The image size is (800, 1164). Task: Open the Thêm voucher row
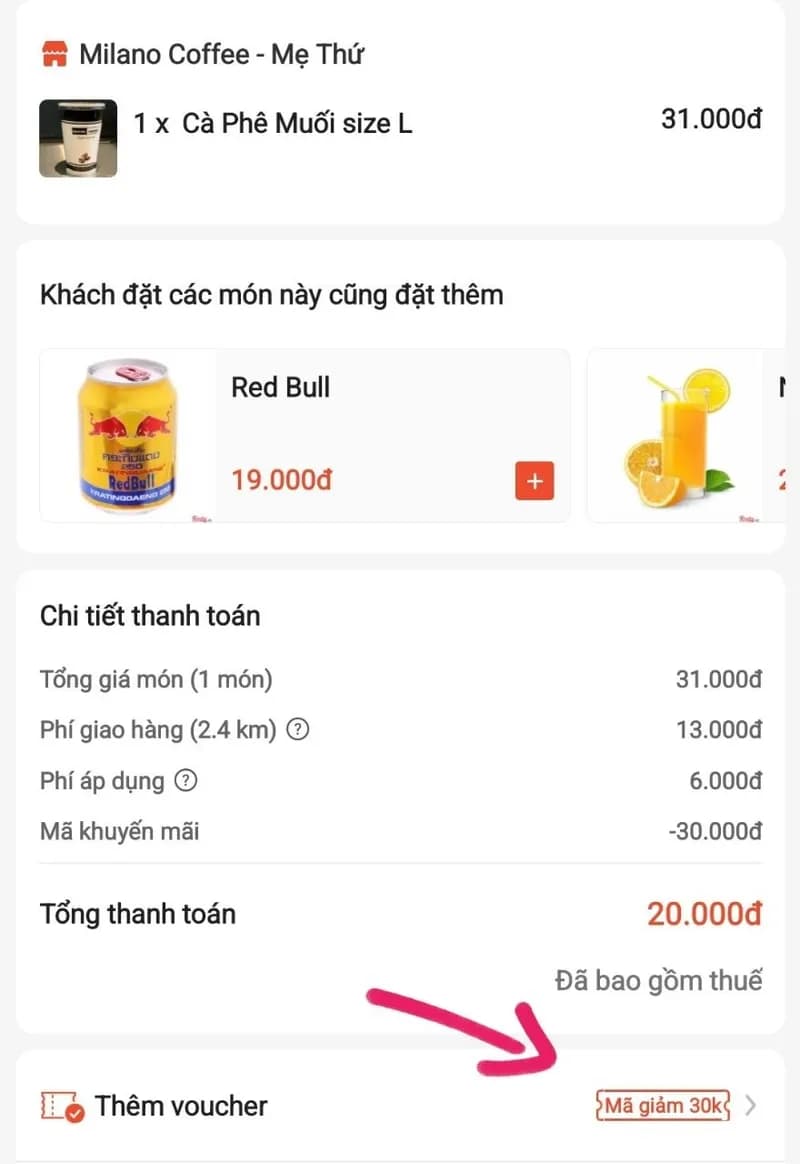pyautogui.click(x=400, y=1106)
